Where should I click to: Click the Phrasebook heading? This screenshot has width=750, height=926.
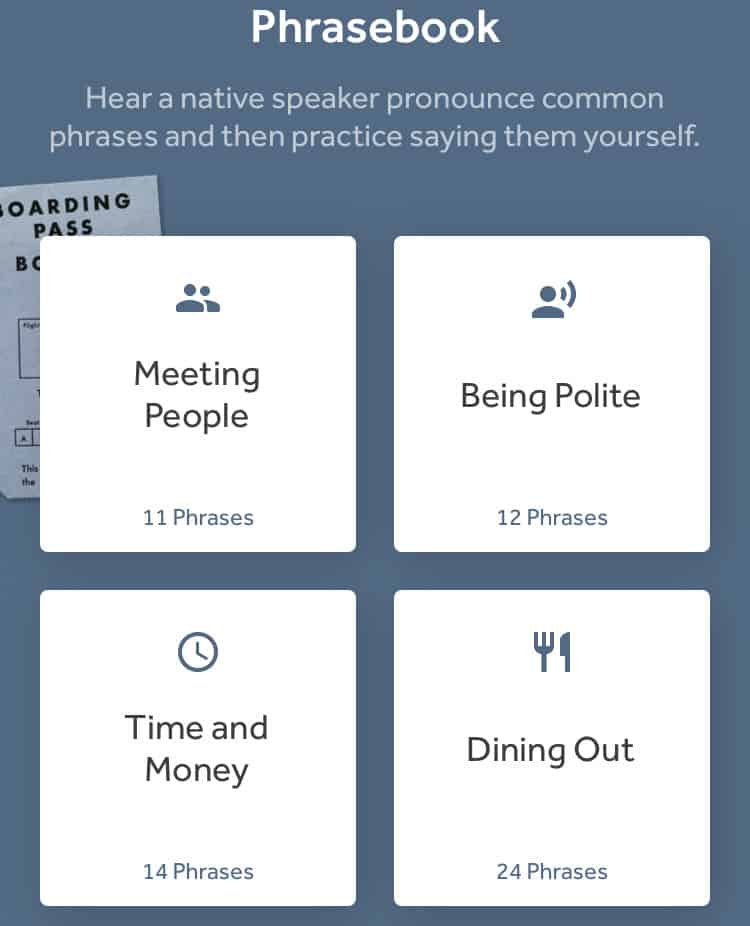375,27
